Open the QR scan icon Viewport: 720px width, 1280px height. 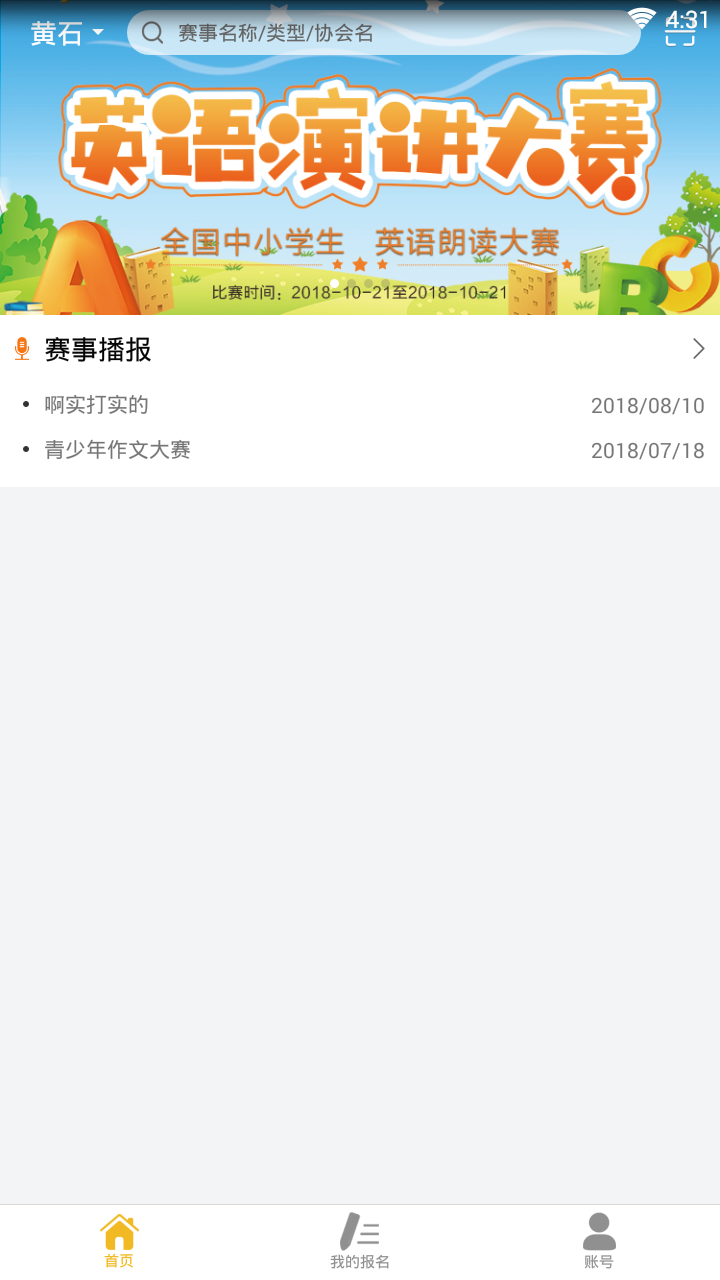click(x=680, y=34)
